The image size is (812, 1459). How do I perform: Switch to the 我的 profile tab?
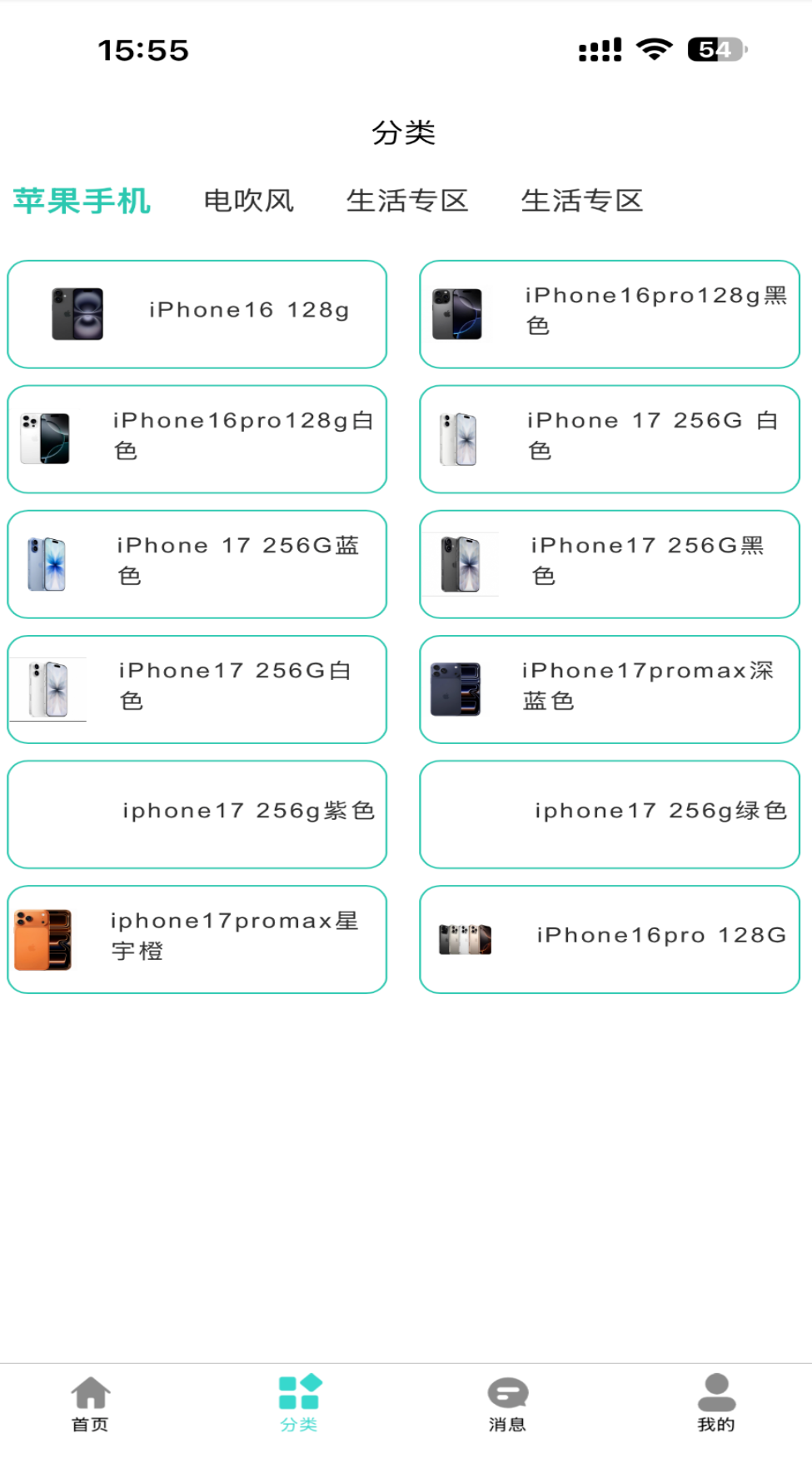(715, 1403)
